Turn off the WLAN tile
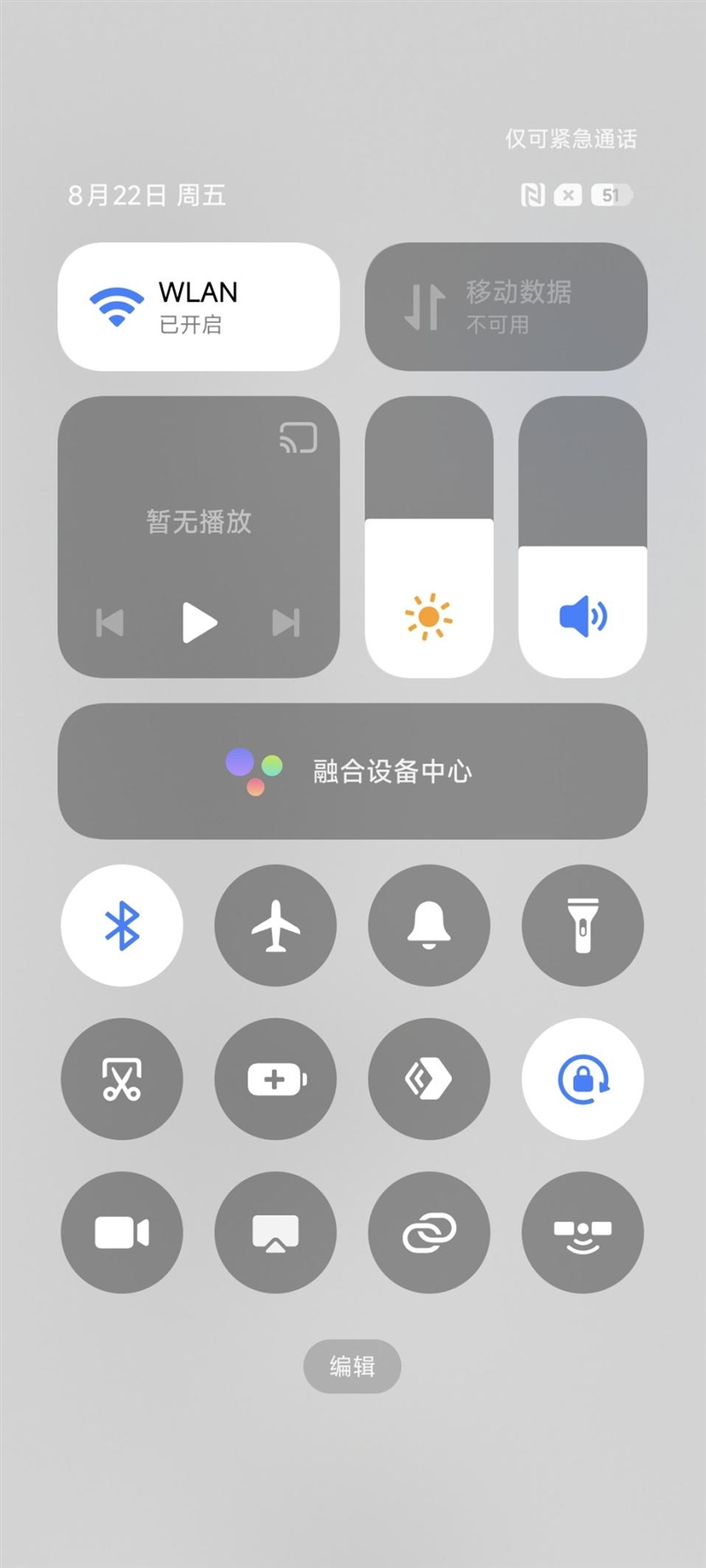 click(199, 307)
